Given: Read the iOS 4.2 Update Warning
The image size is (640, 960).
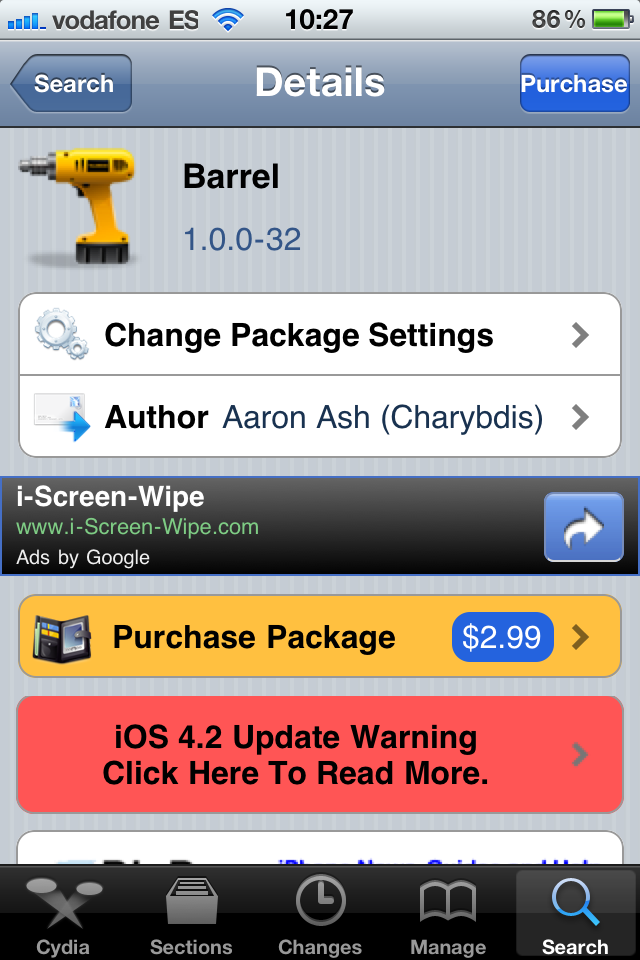Looking at the screenshot, I should [x=320, y=755].
